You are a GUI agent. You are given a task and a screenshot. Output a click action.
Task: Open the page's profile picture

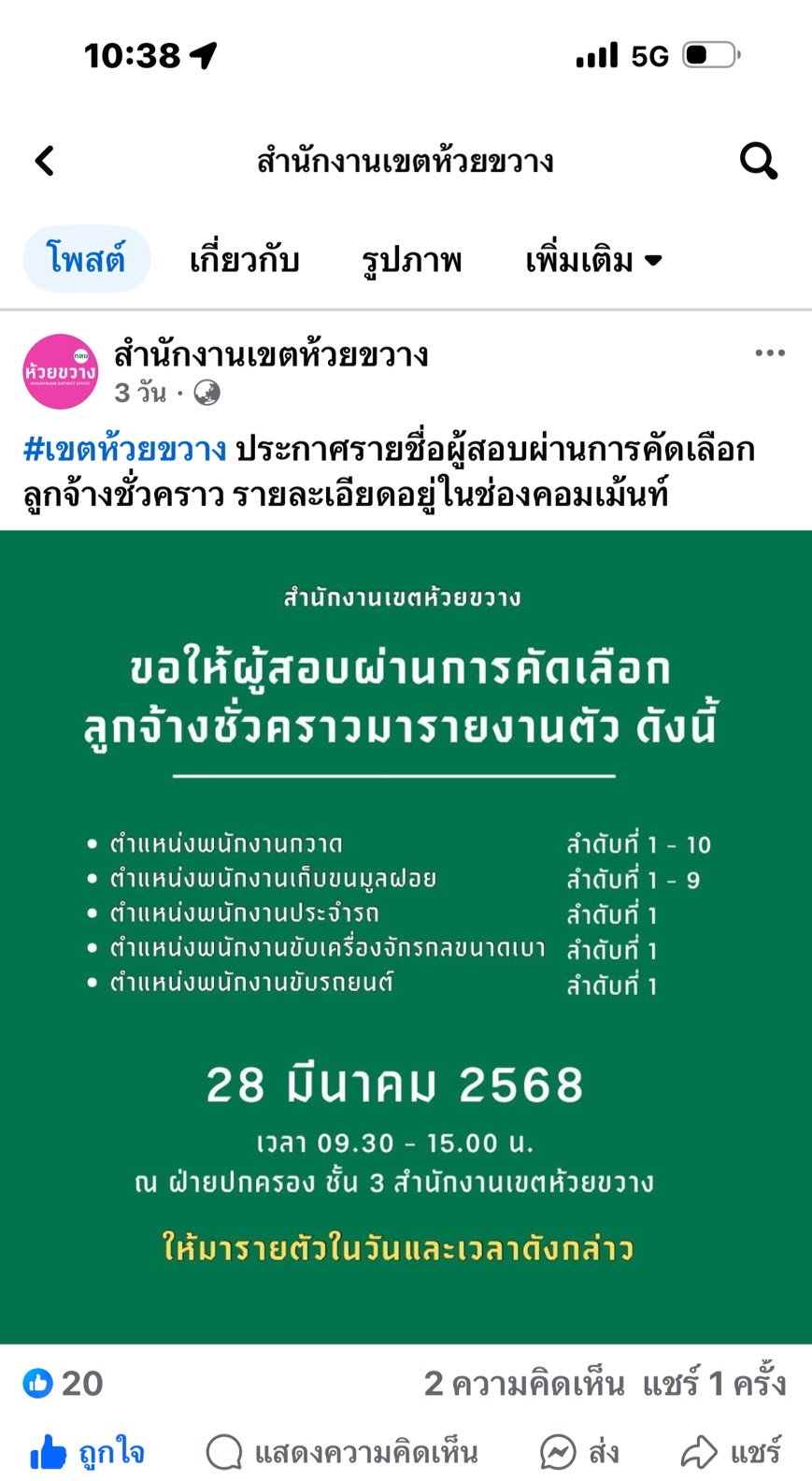coord(61,372)
